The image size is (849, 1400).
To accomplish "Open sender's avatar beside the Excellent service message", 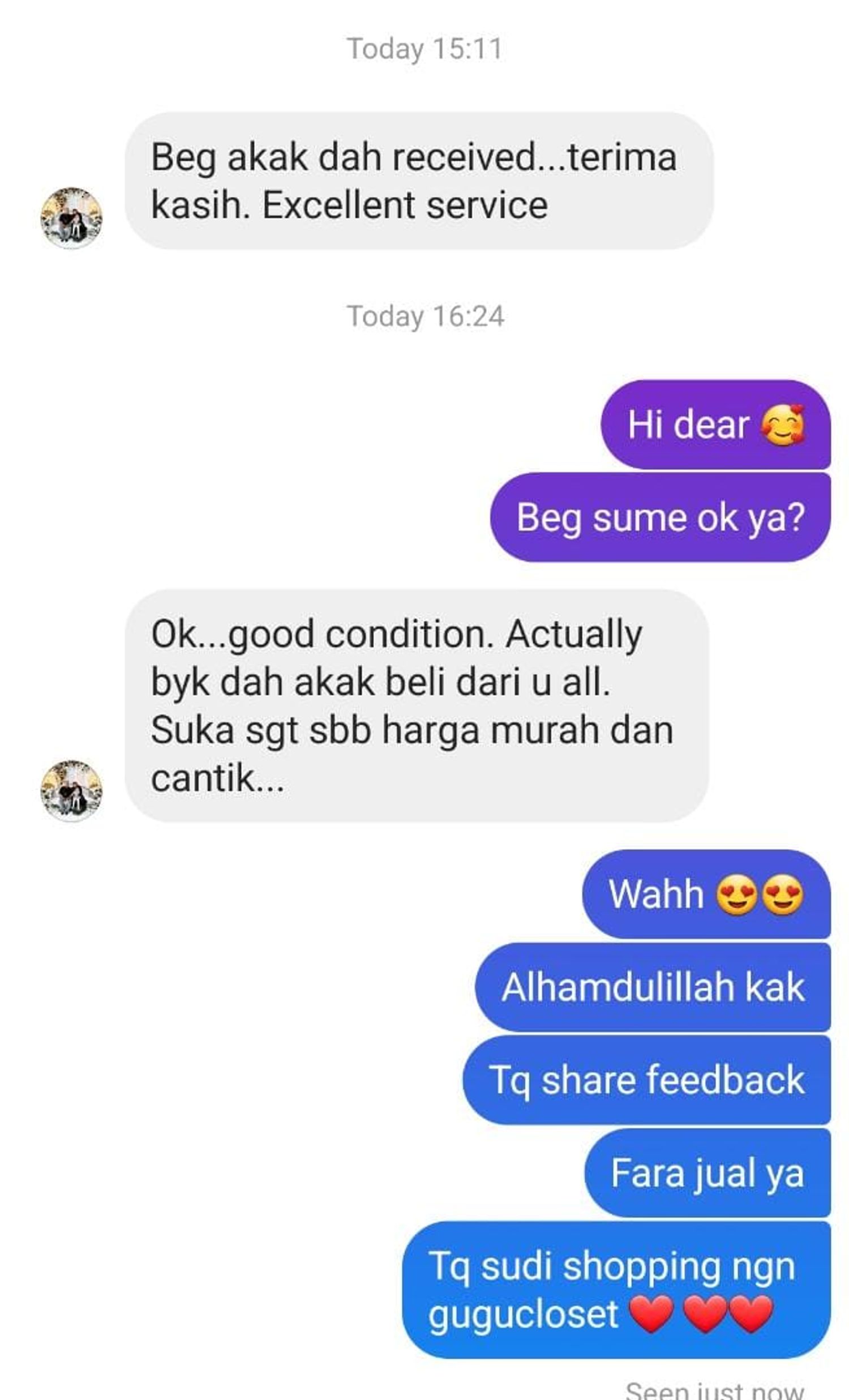I will [71, 217].
